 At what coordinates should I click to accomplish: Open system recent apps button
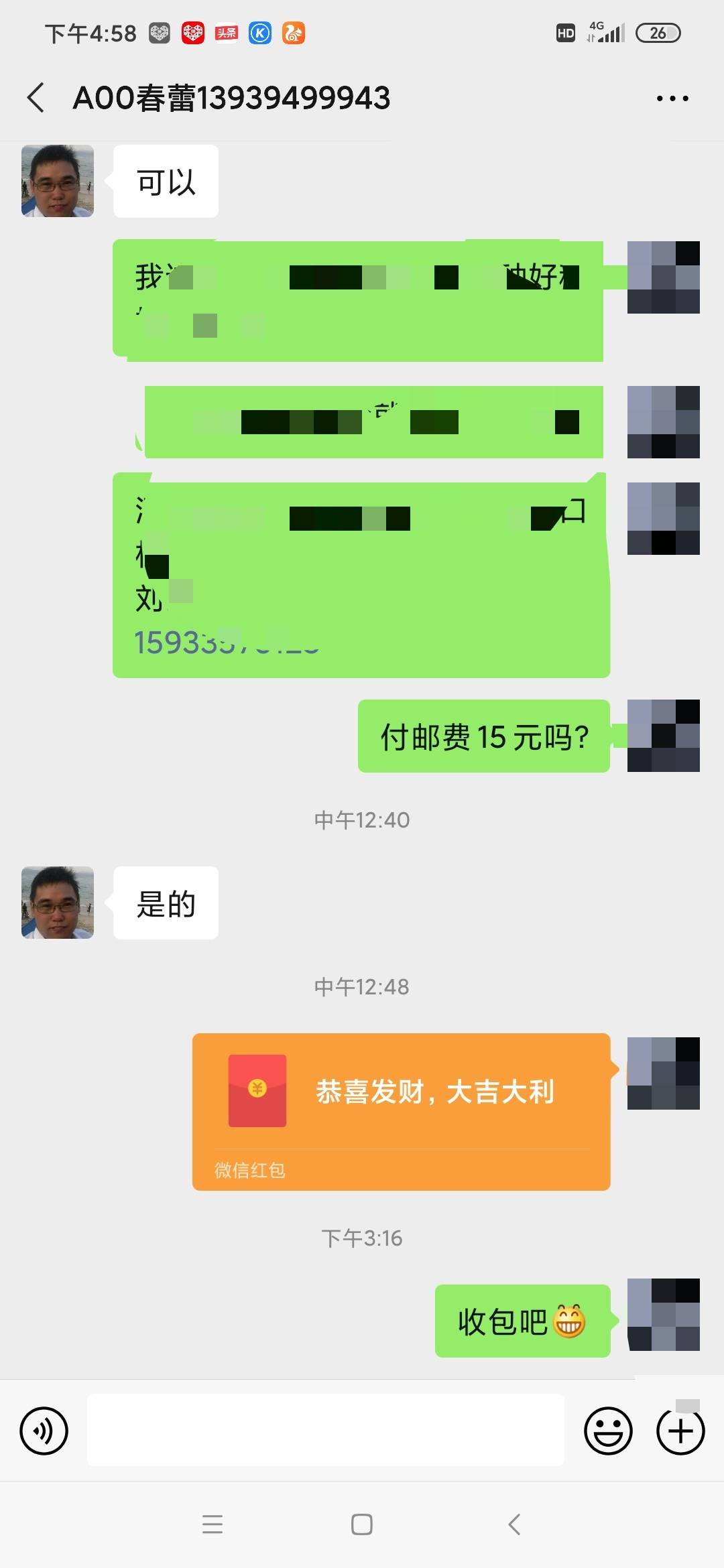point(213,1524)
